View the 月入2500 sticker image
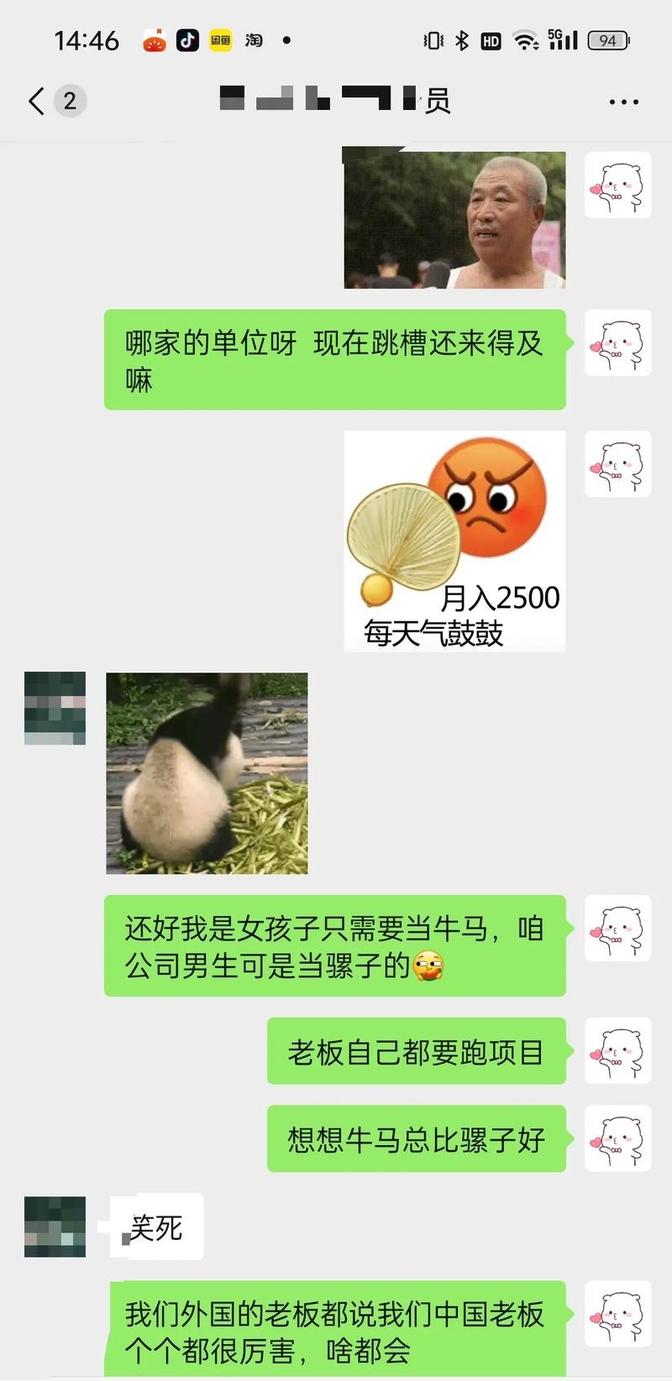 tap(454, 541)
